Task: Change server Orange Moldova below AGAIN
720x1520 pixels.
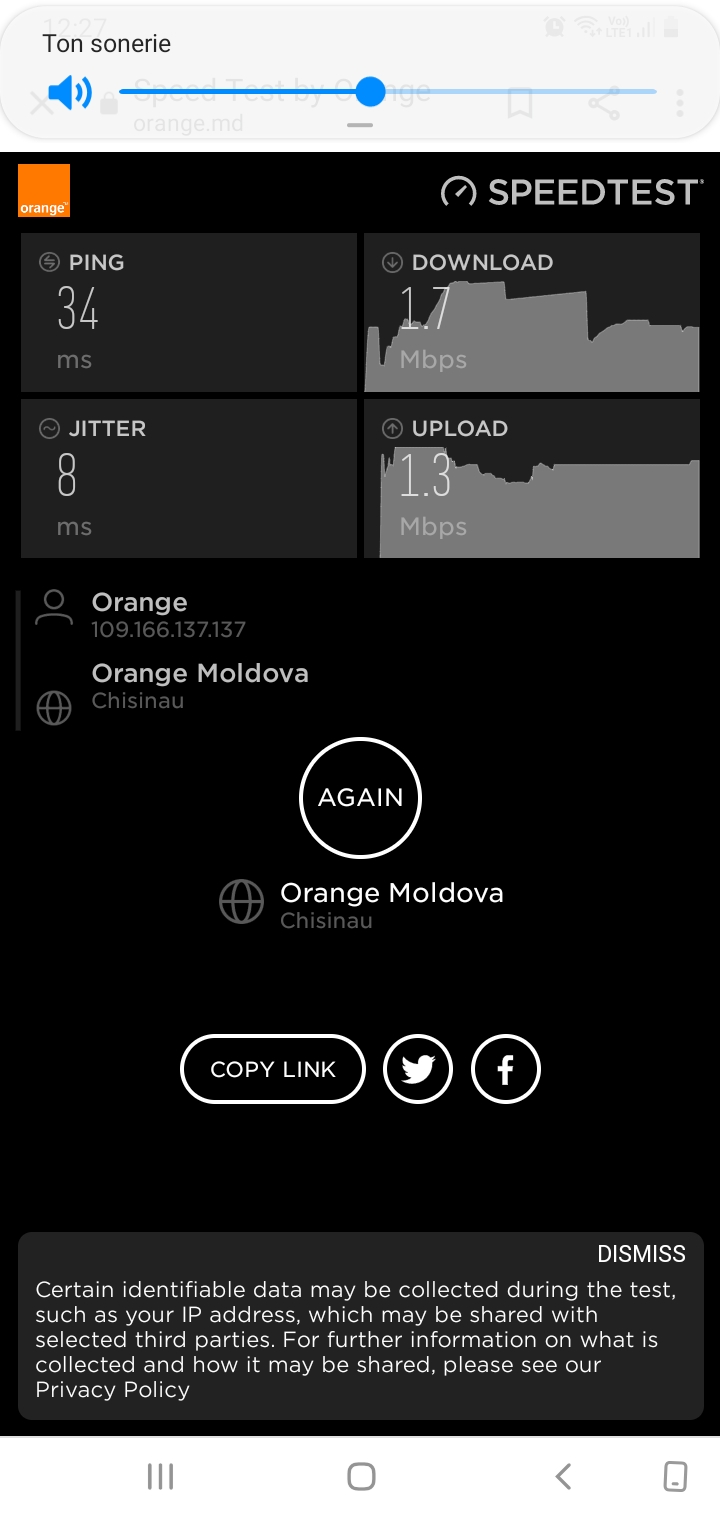Action: [x=362, y=904]
